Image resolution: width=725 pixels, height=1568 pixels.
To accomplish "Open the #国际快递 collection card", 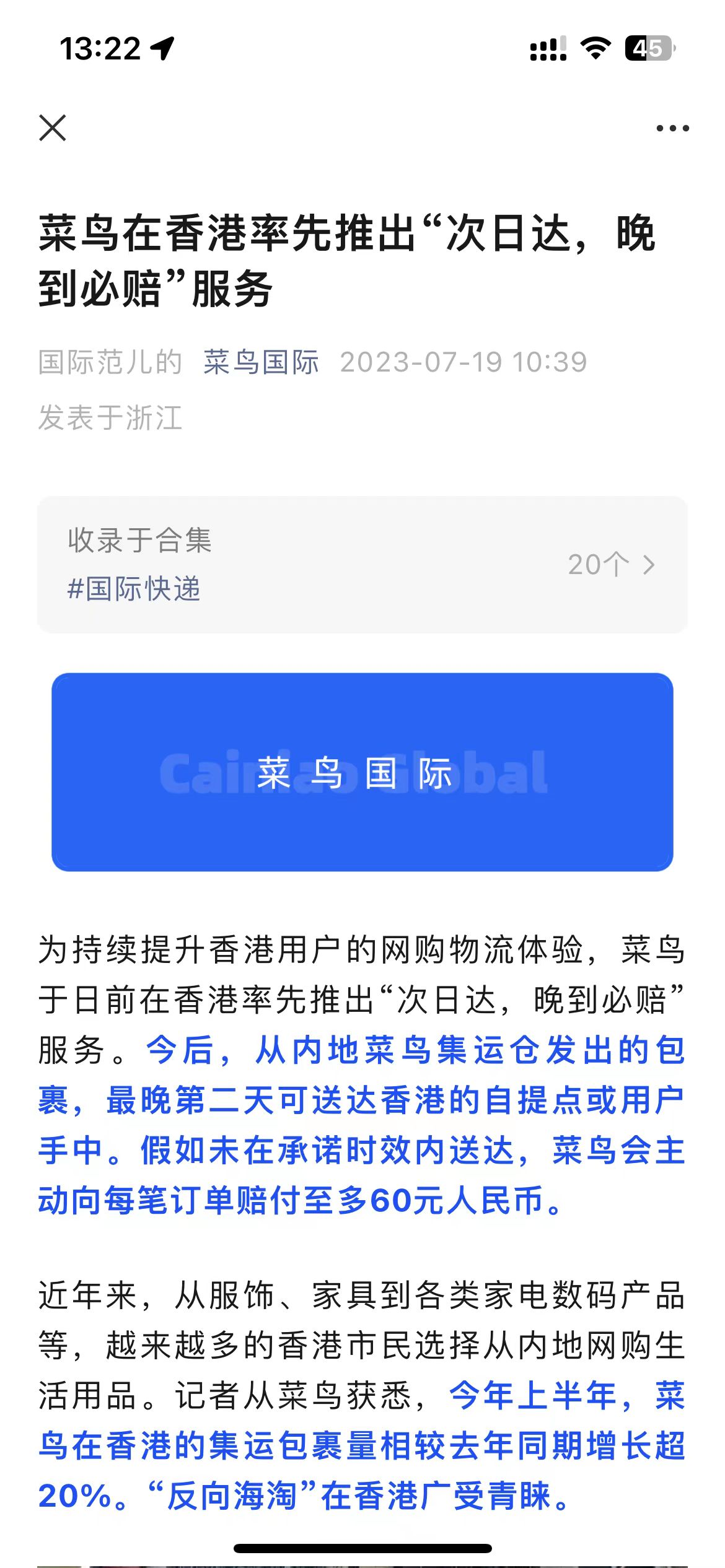I will (362, 564).
